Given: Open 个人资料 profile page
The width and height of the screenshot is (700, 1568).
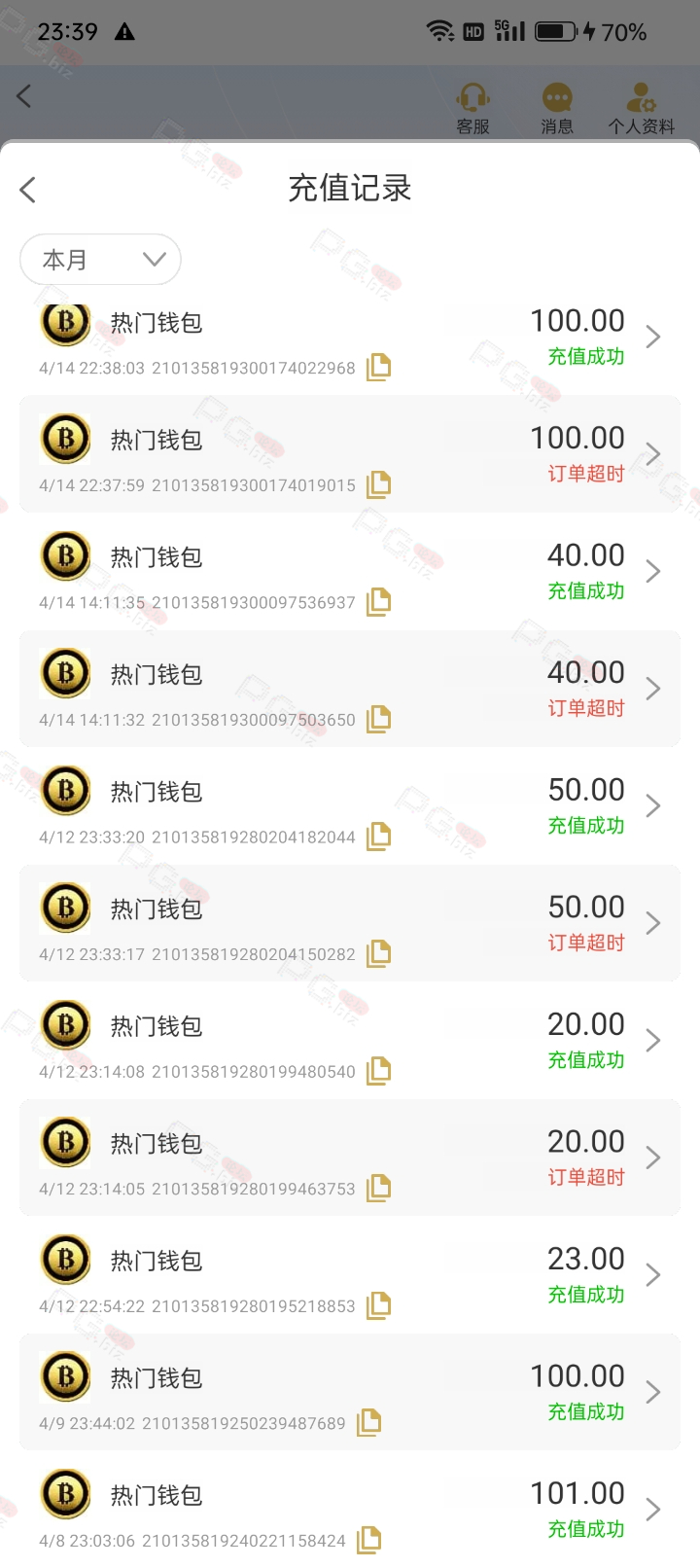Looking at the screenshot, I should (641, 108).
